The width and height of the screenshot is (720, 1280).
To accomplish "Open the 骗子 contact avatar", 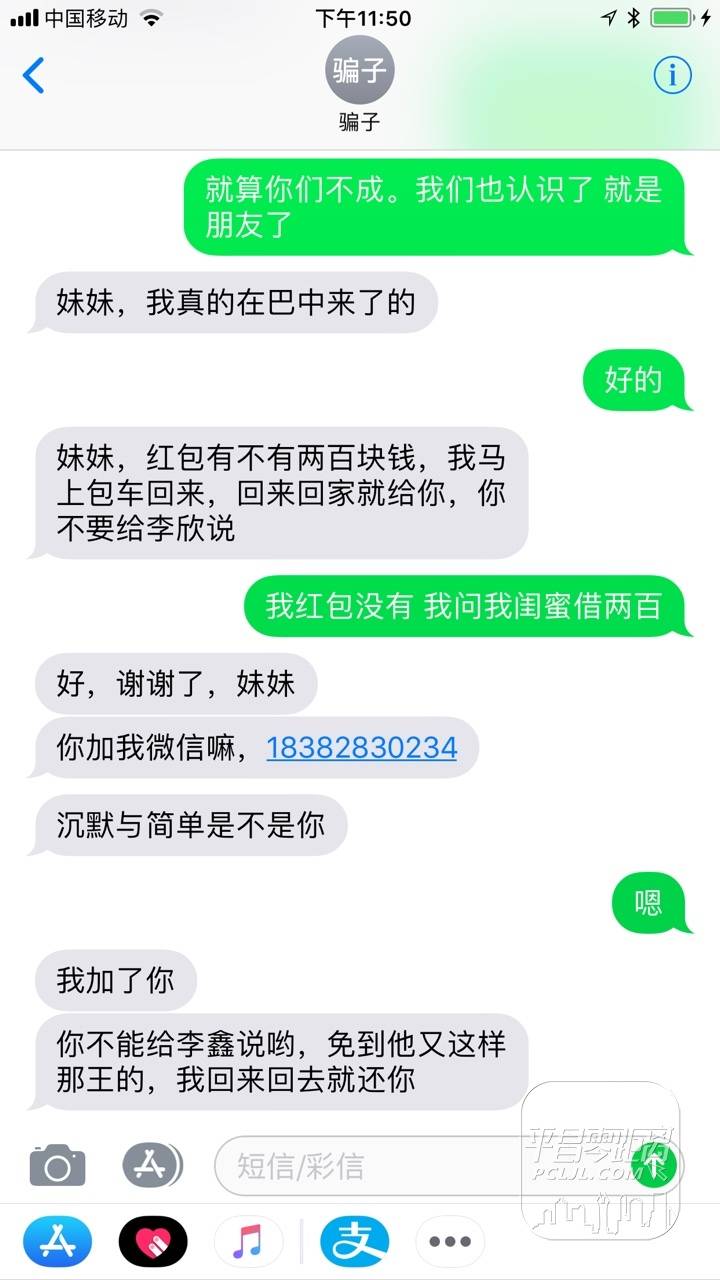I will click(360, 72).
